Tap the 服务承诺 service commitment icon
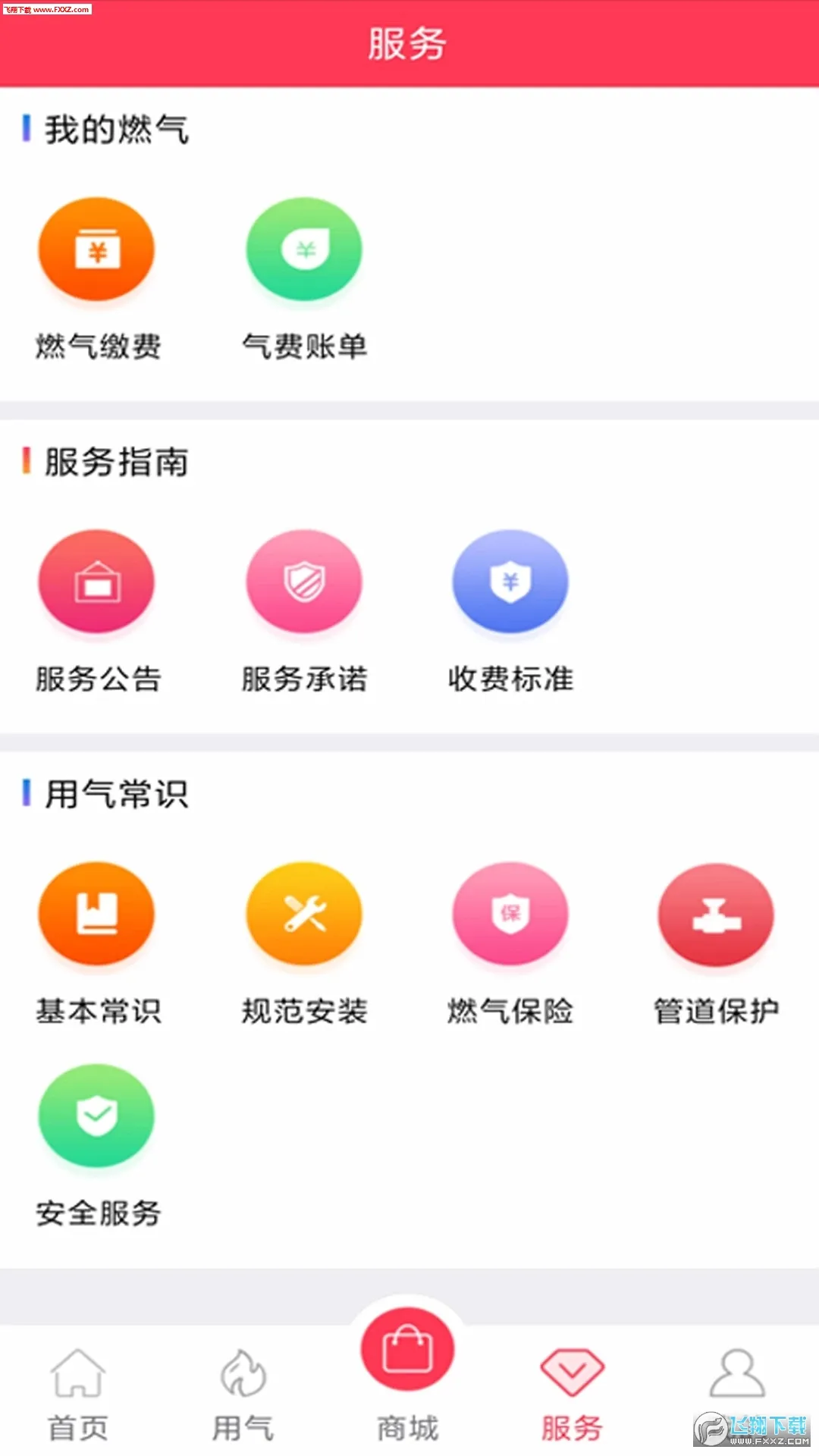Screen dimensions: 819x1456 coord(304,582)
